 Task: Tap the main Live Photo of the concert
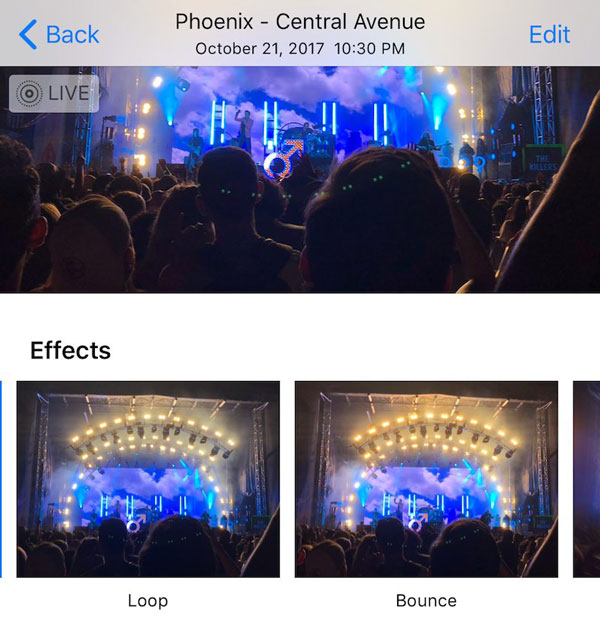click(x=300, y=180)
